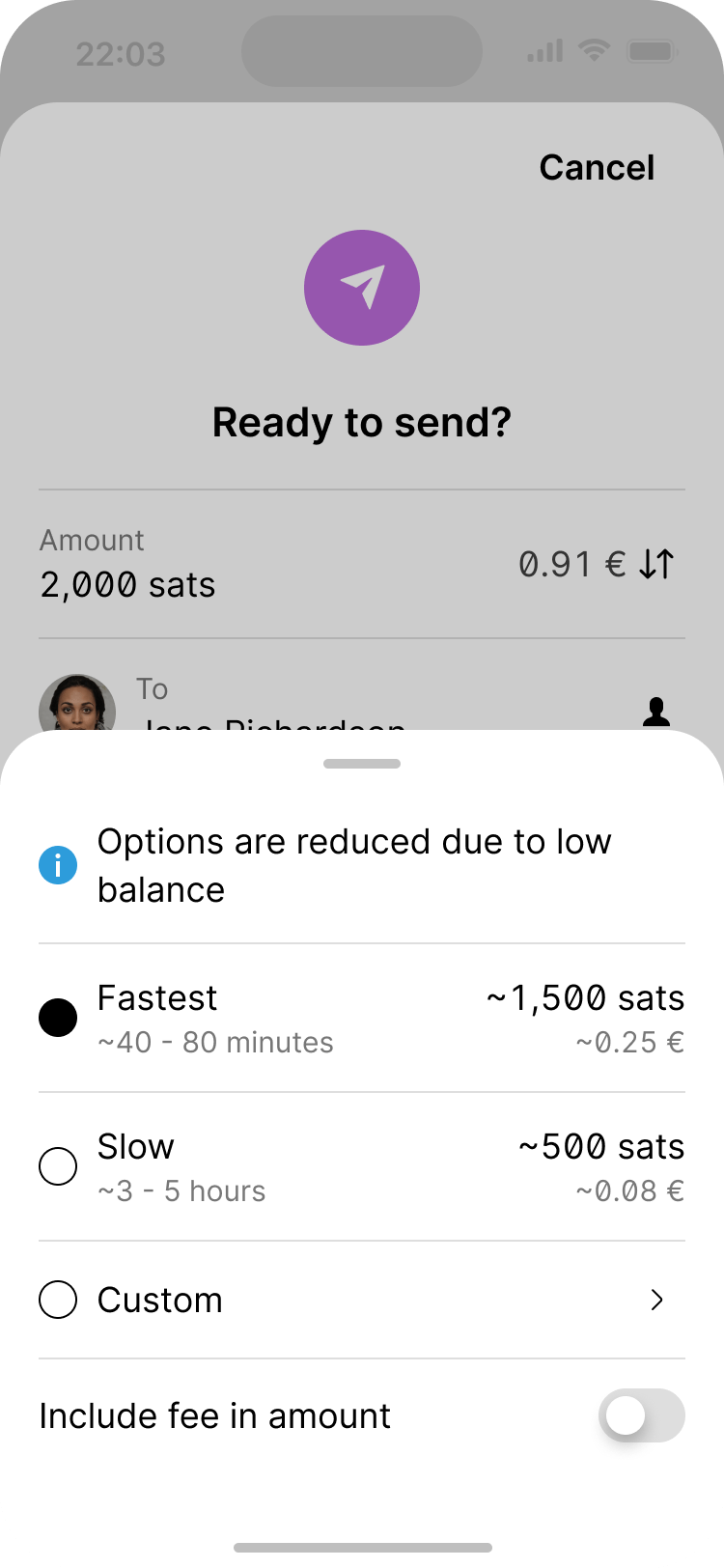Cancel the send transaction

point(597,167)
